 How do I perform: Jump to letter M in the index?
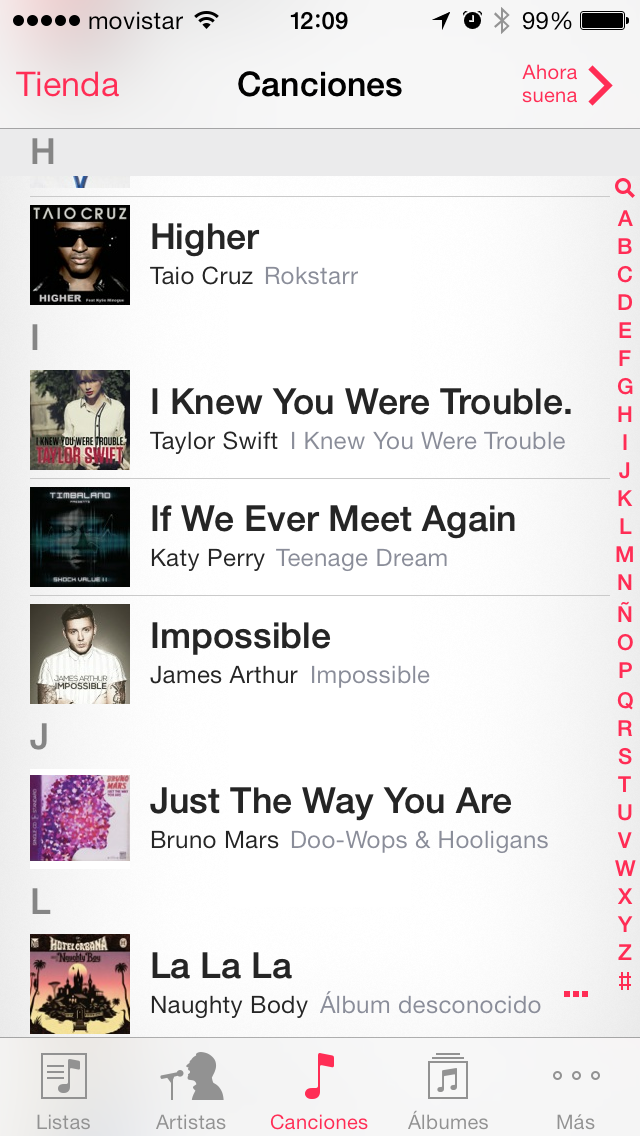coord(625,554)
